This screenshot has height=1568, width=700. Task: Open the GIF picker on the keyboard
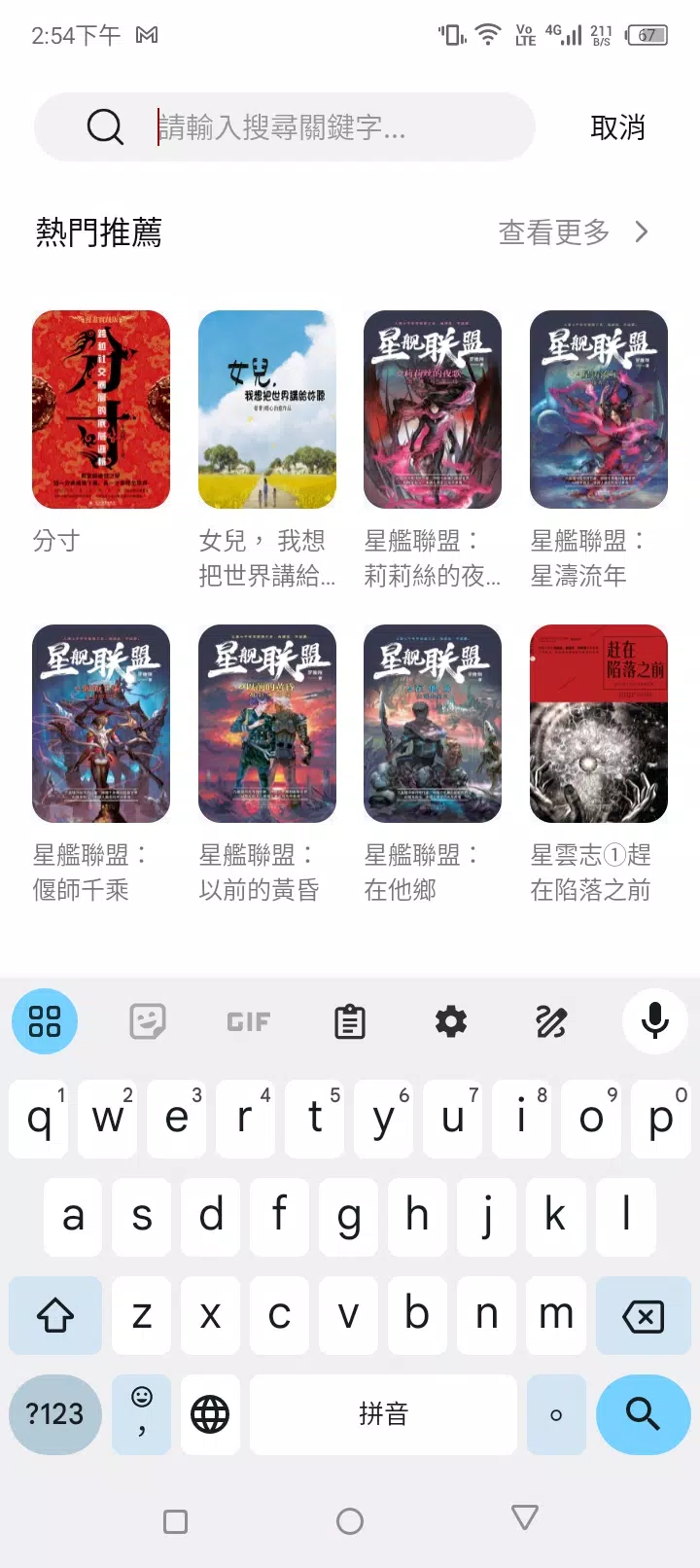248,1021
